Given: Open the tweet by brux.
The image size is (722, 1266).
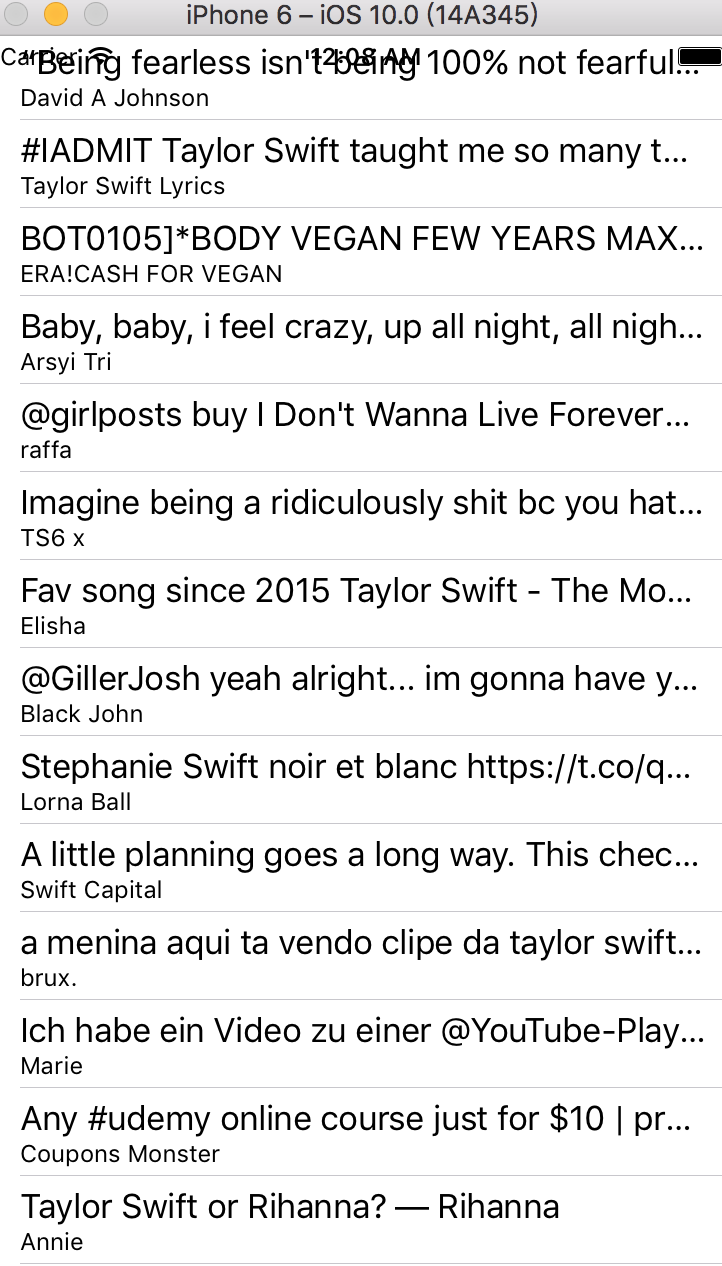Looking at the screenshot, I should pos(361,957).
